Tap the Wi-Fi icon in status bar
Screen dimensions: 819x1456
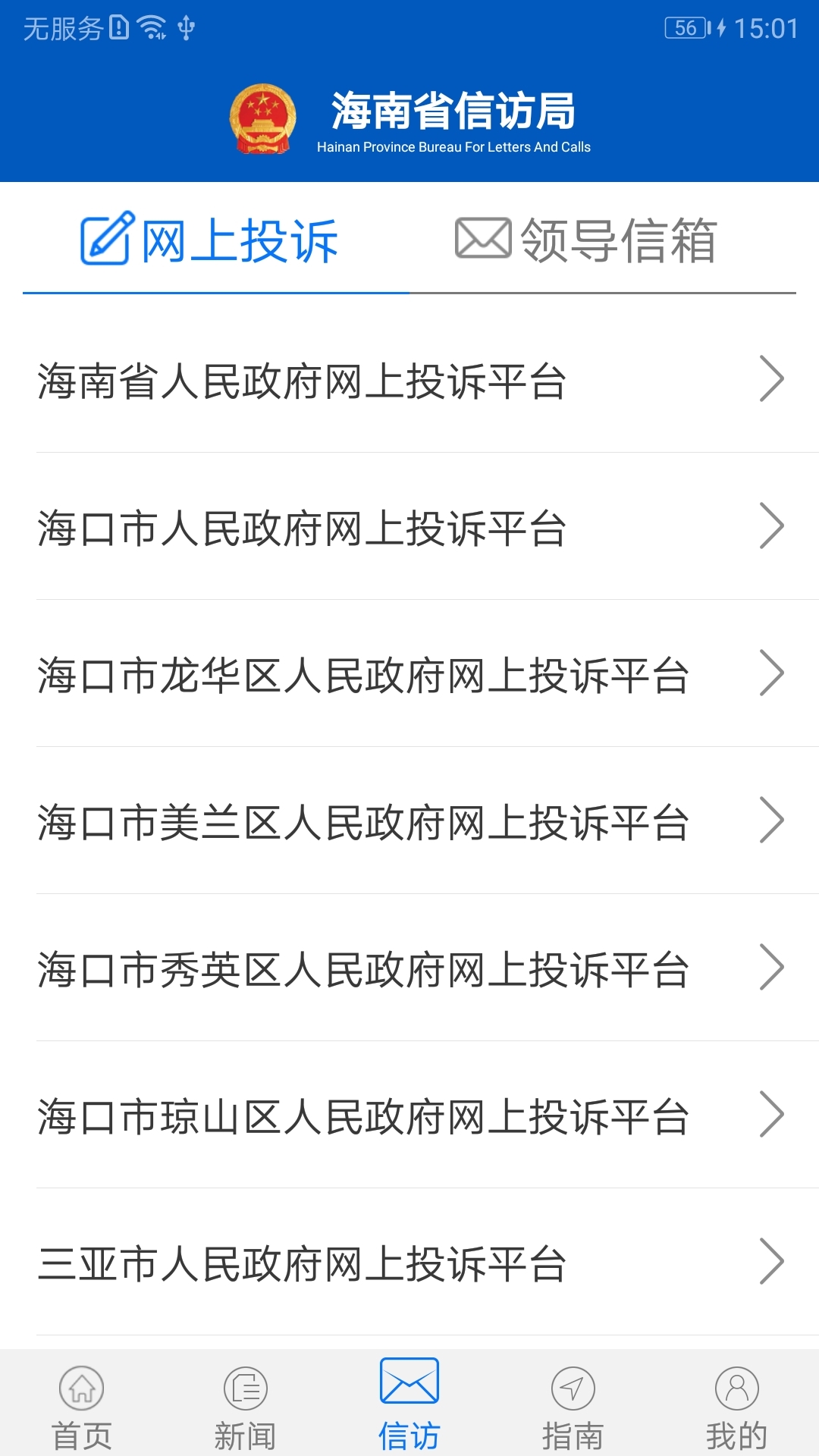pos(152,24)
